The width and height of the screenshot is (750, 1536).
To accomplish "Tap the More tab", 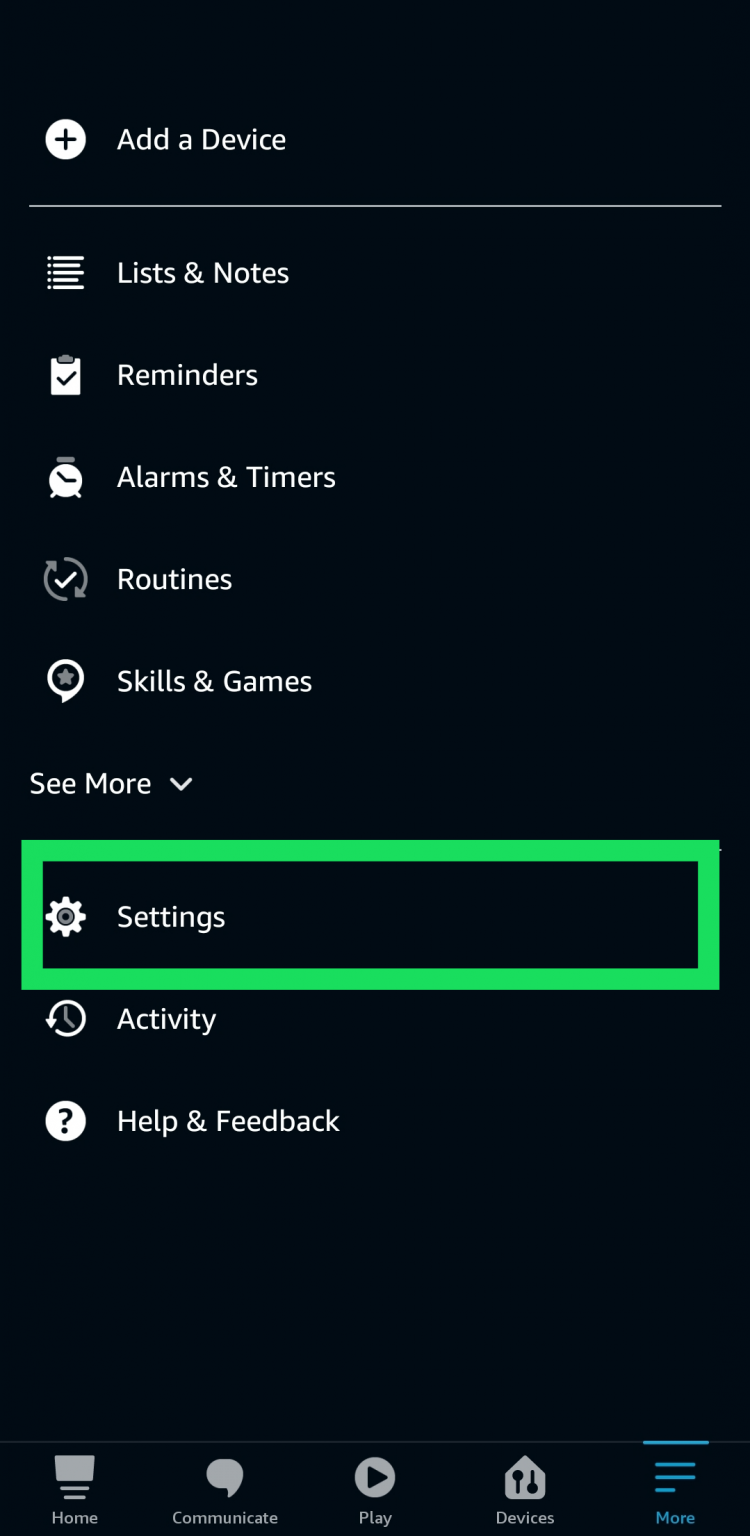I will pos(675,1490).
